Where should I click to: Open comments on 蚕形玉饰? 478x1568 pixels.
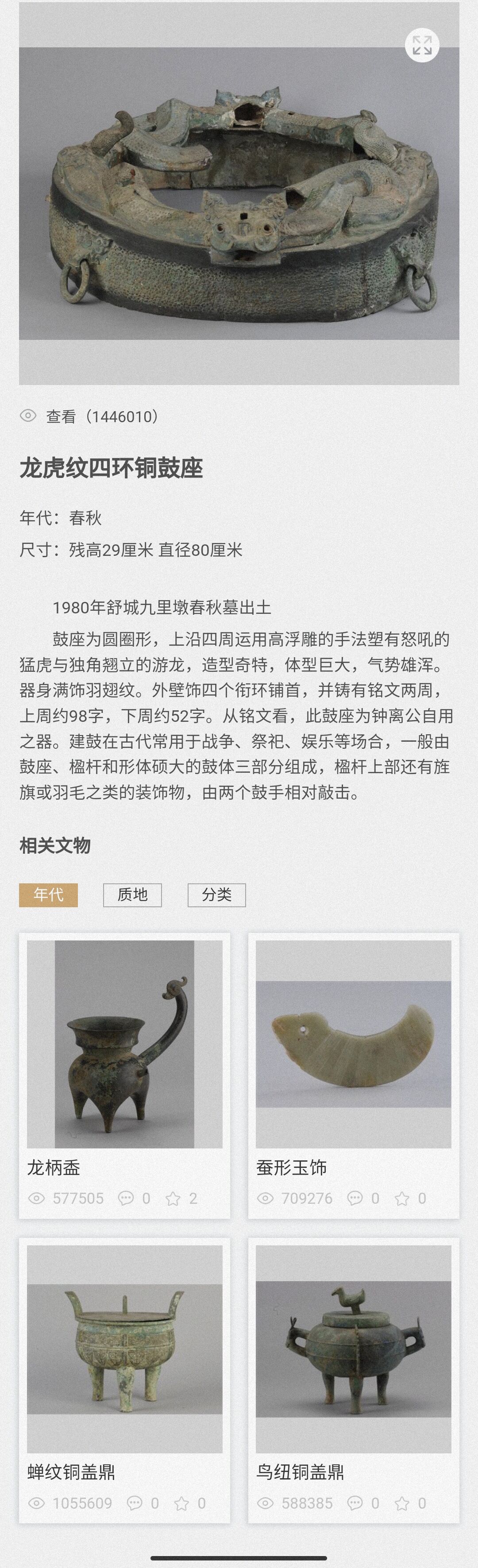coord(355,1198)
